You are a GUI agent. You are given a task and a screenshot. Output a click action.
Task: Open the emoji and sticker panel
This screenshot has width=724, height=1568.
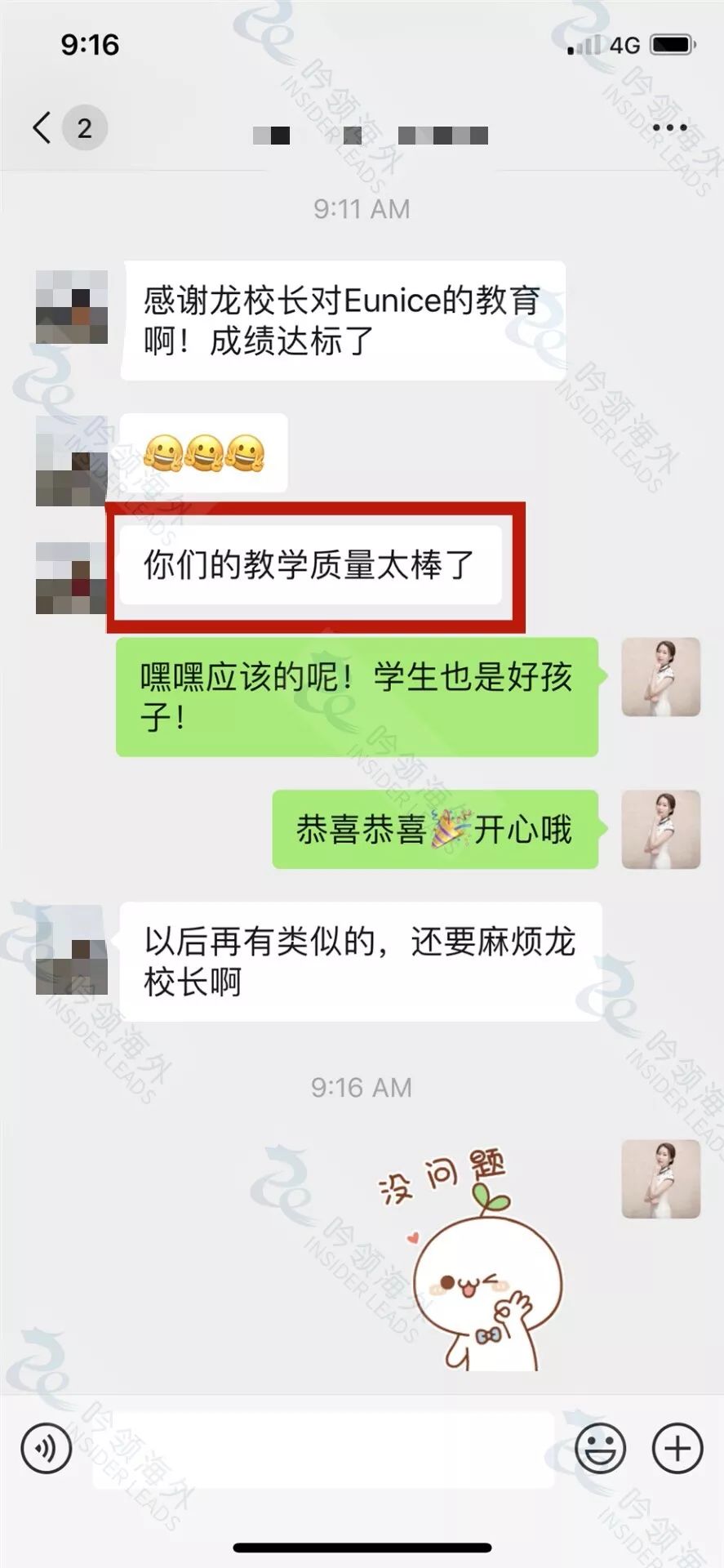pyautogui.click(x=600, y=1448)
